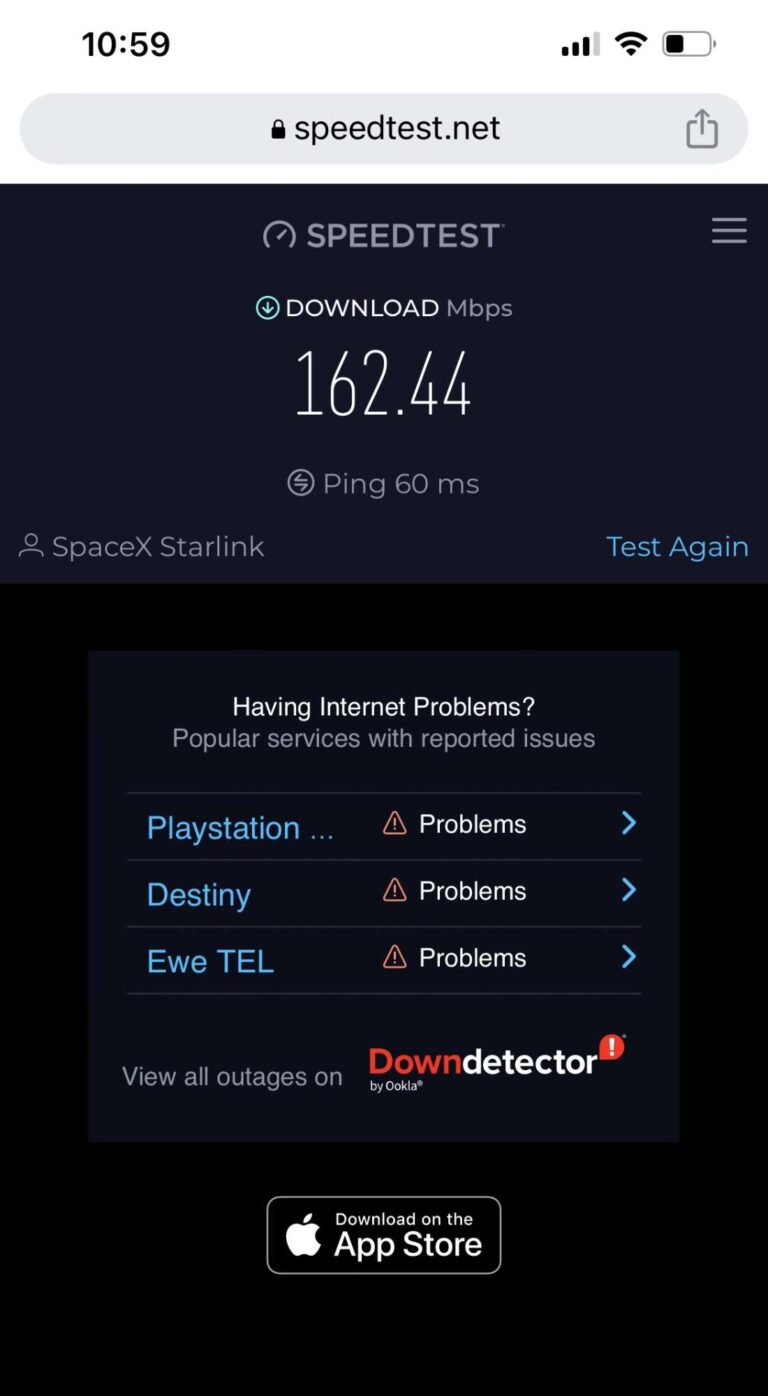
Task: Click the warning triangle next to Ewe TEL
Action: tap(393, 956)
